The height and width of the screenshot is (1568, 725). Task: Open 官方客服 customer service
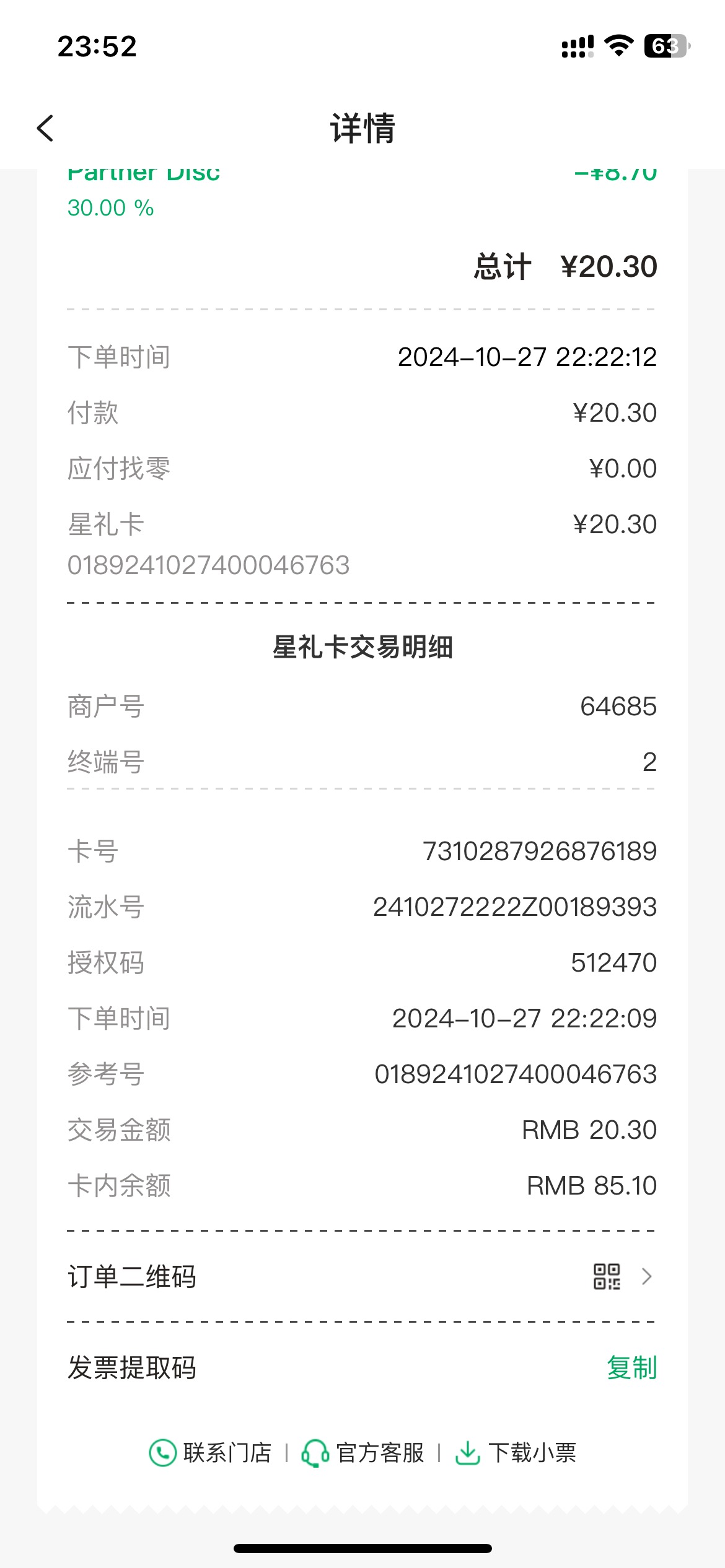tap(363, 1452)
